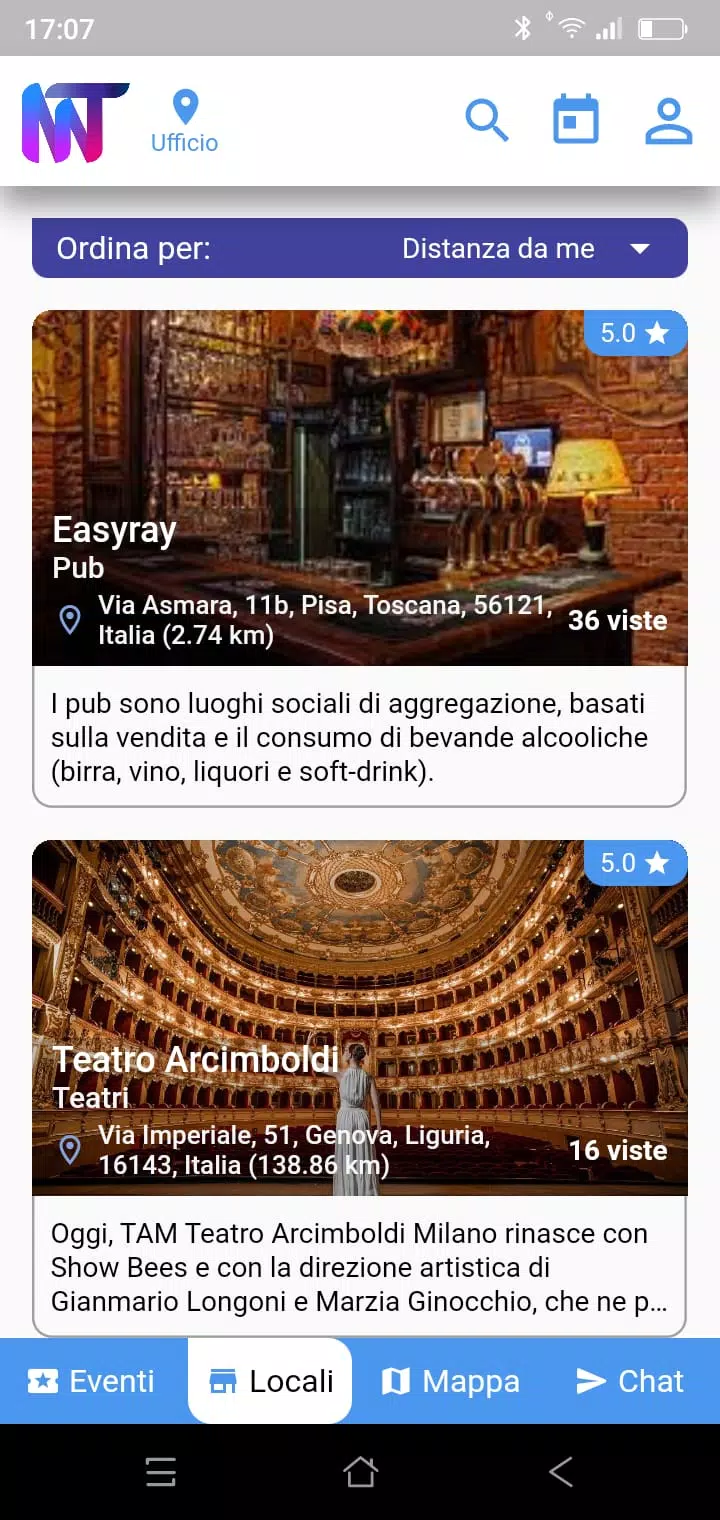Switch to the Eventi tab
This screenshot has width=720, height=1520.
[x=92, y=1381]
